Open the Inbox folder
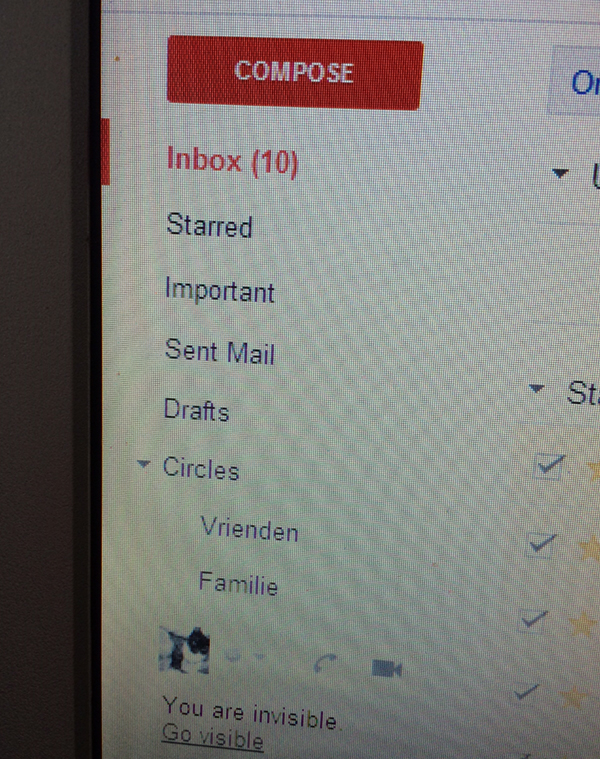Screen dimensions: 600x759 point(232,162)
